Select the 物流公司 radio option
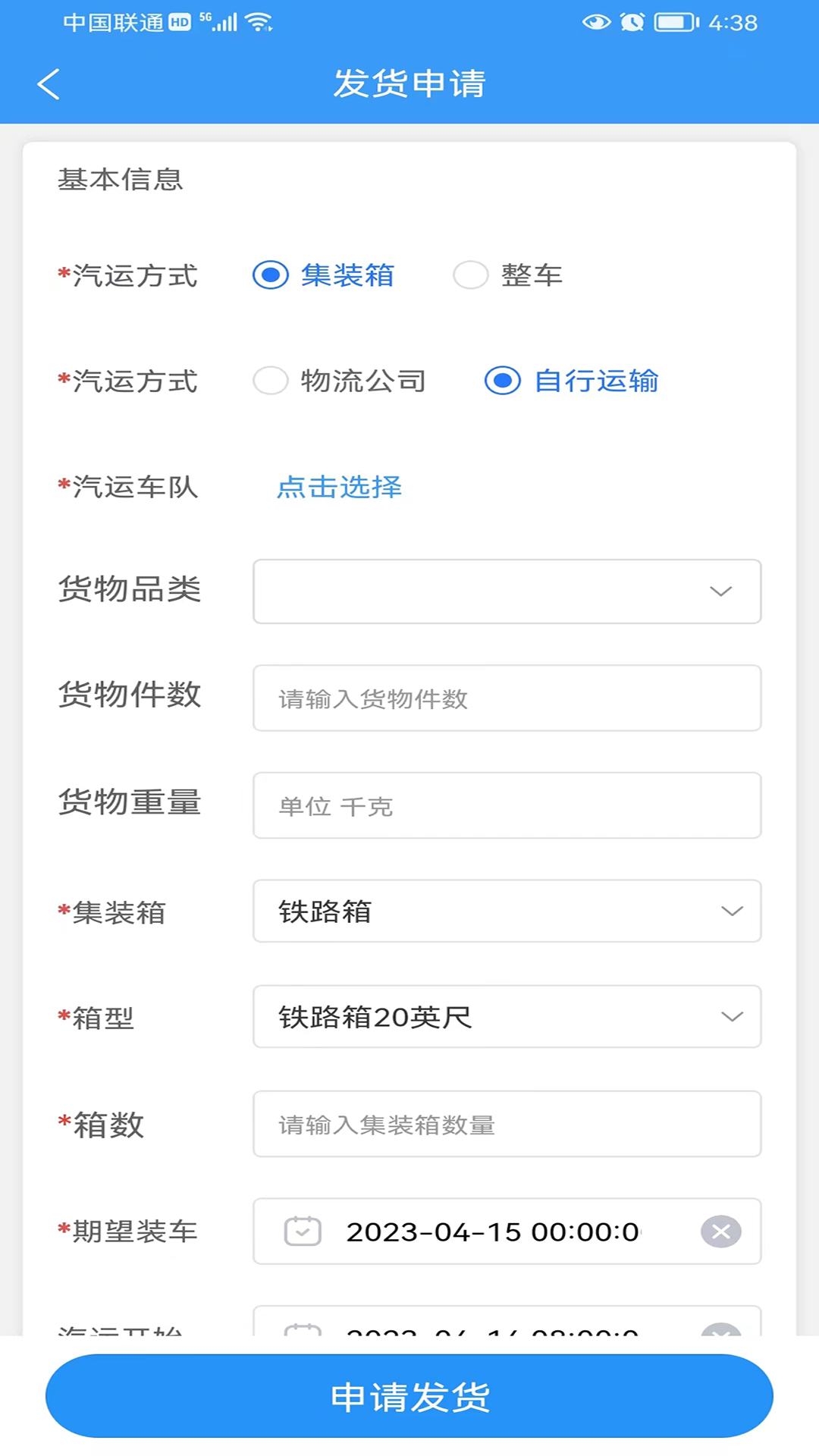This screenshot has width=819, height=1456. (x=271, y=381)
